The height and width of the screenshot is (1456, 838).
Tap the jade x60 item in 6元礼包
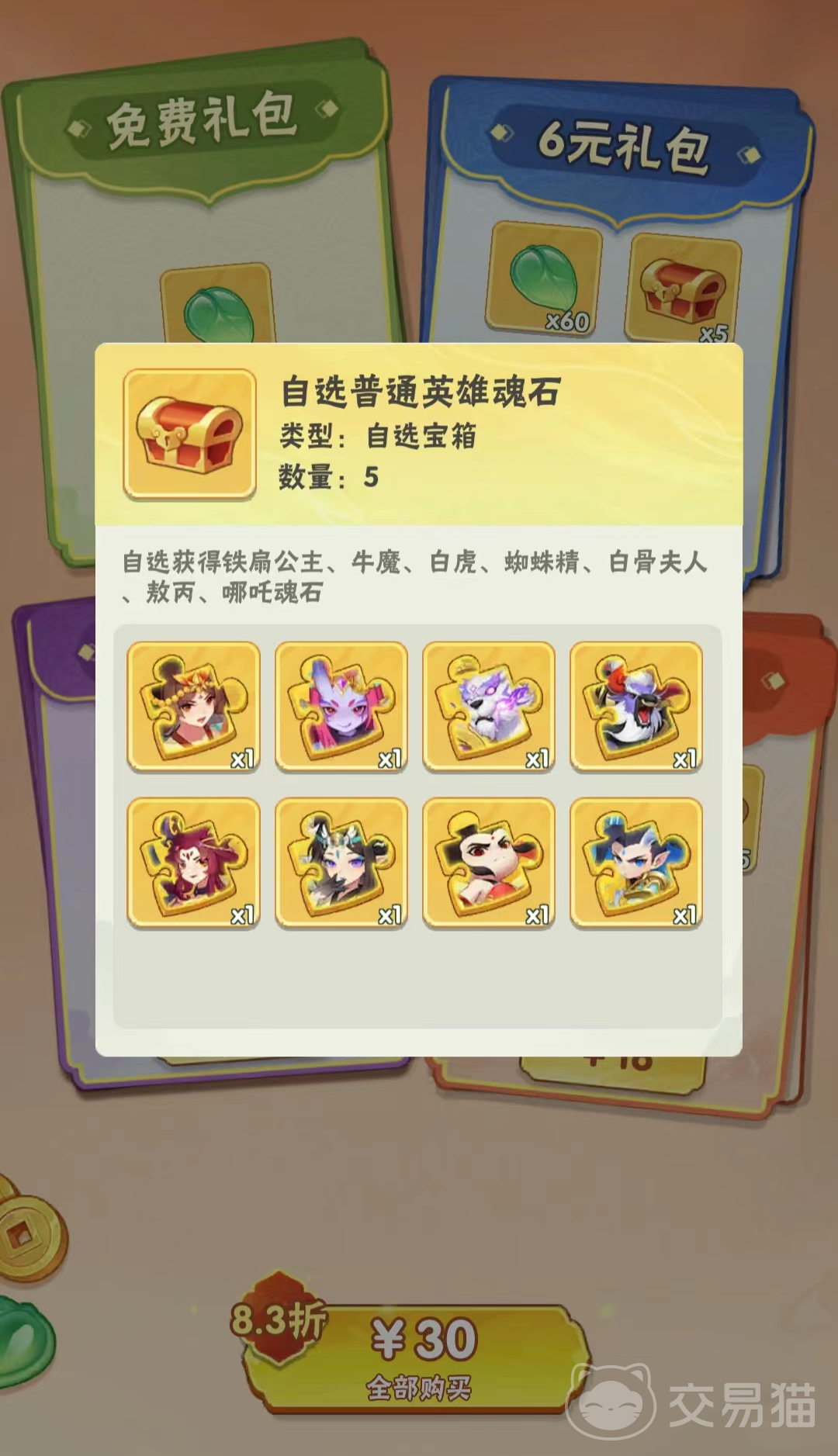pyautogui.click(x=544, y=278)
